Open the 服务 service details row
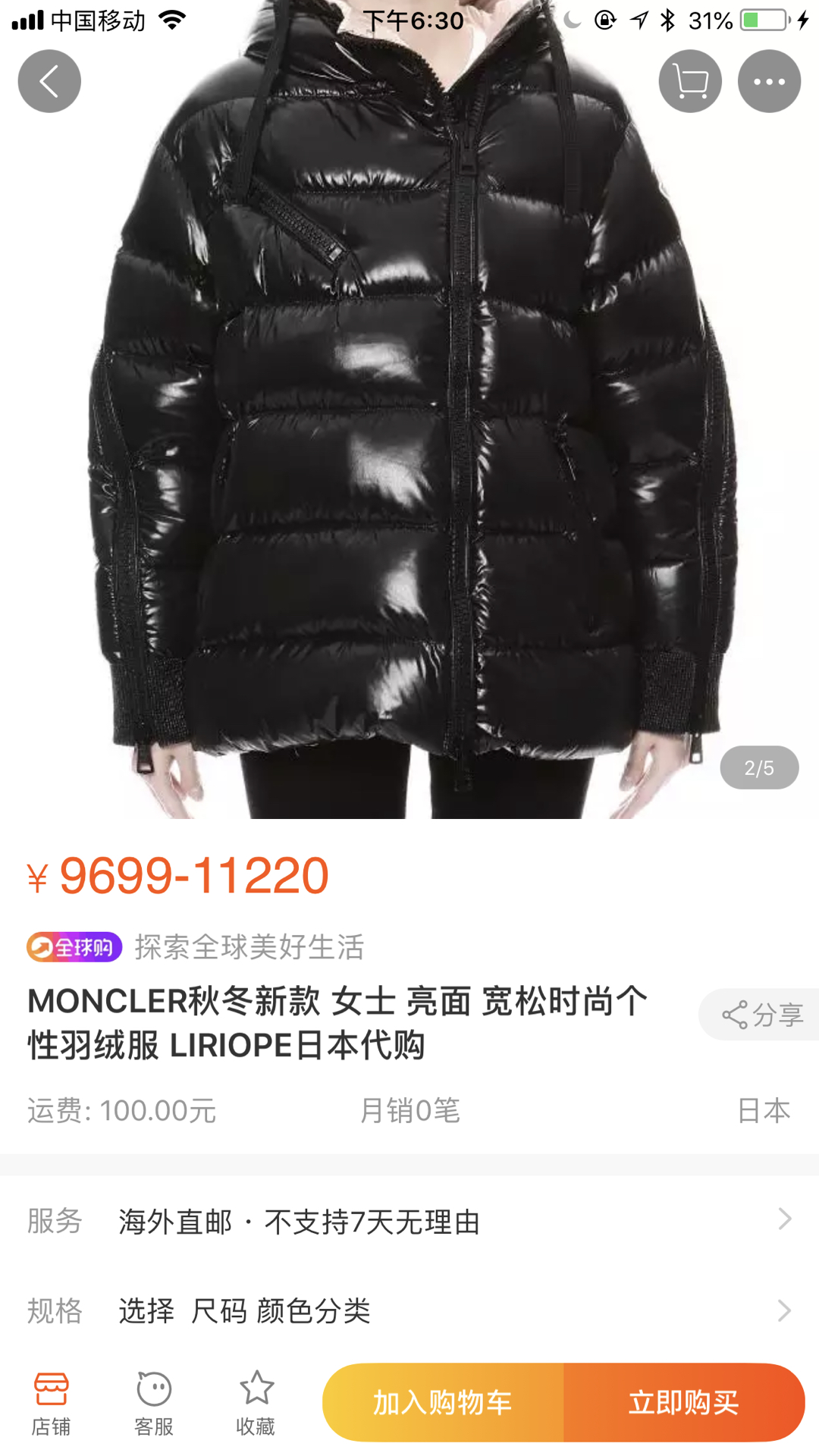The width and height of the screenshot is (819, 1456). point(409,1221)
